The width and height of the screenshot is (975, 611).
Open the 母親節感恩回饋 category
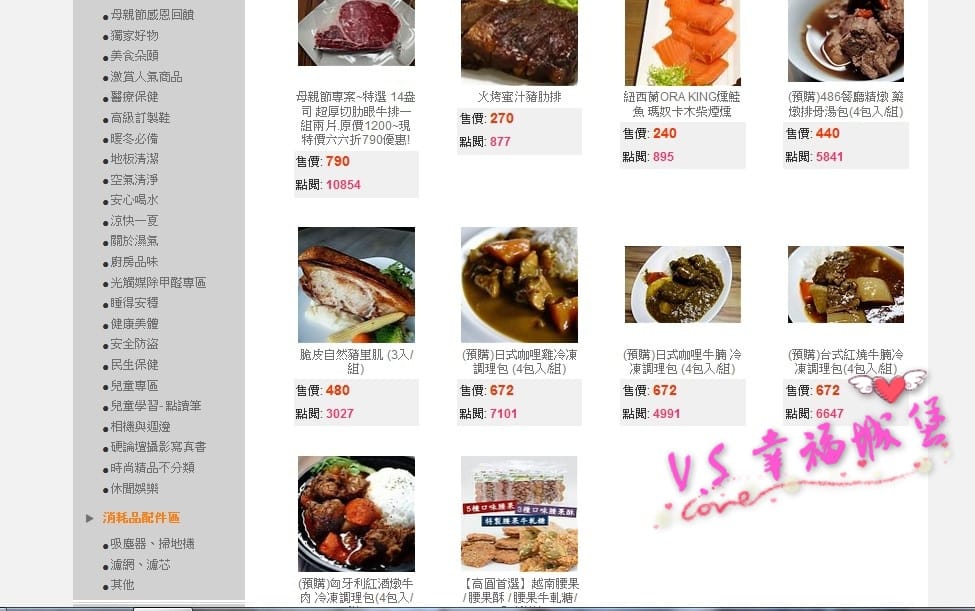pyautogui.click(x=152, y=15)
